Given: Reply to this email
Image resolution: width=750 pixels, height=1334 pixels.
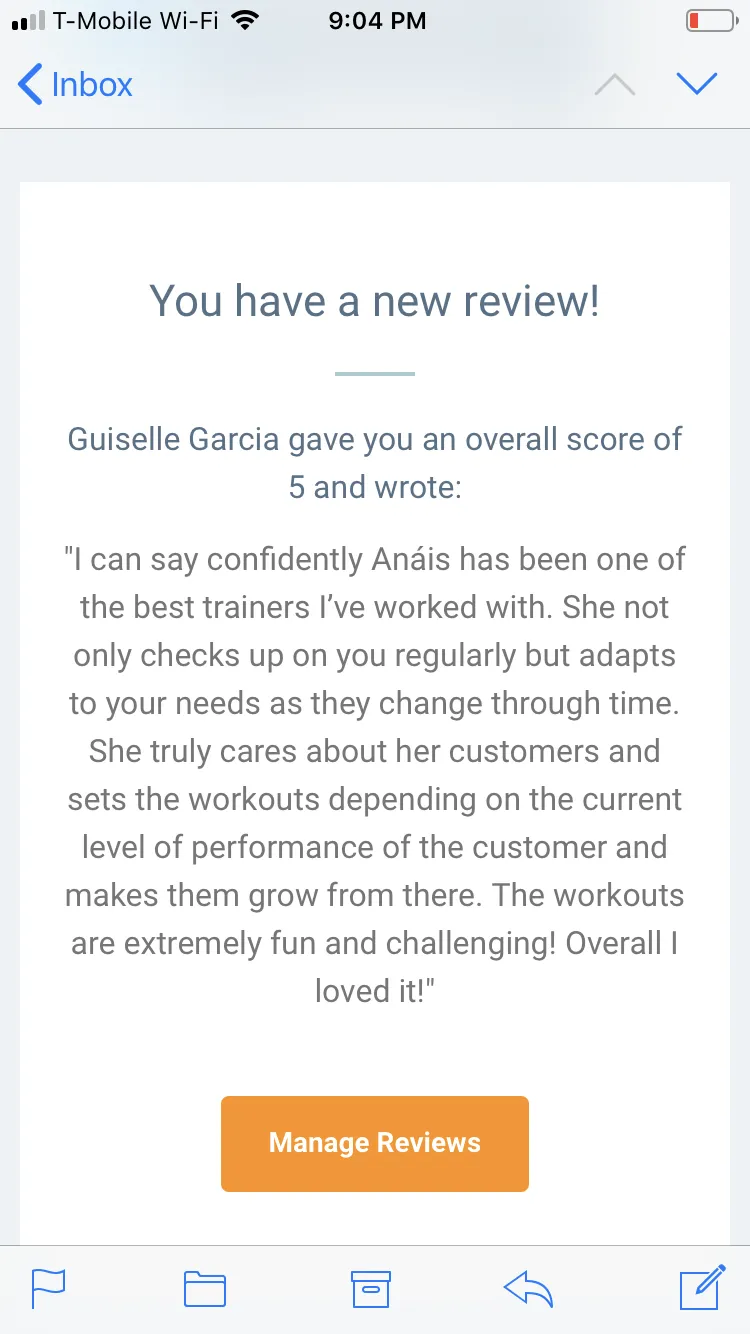Looking at the screenshot, I should pyautogui.click(x=529, y=1289).
